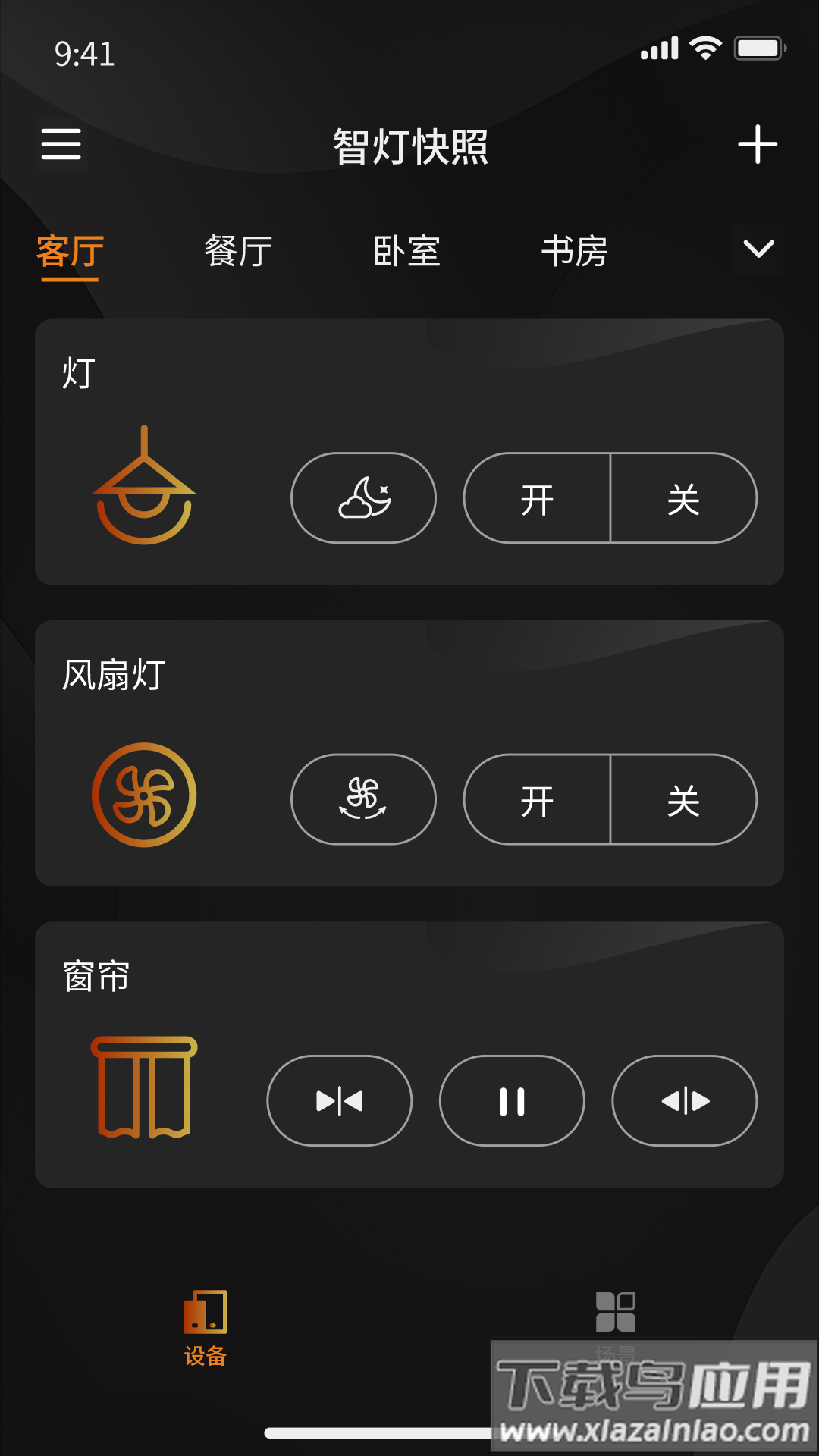The height and width of the screenshot is (1456, 819).
Task: Click the plus icon to add a device
Action: click(758, 146)
